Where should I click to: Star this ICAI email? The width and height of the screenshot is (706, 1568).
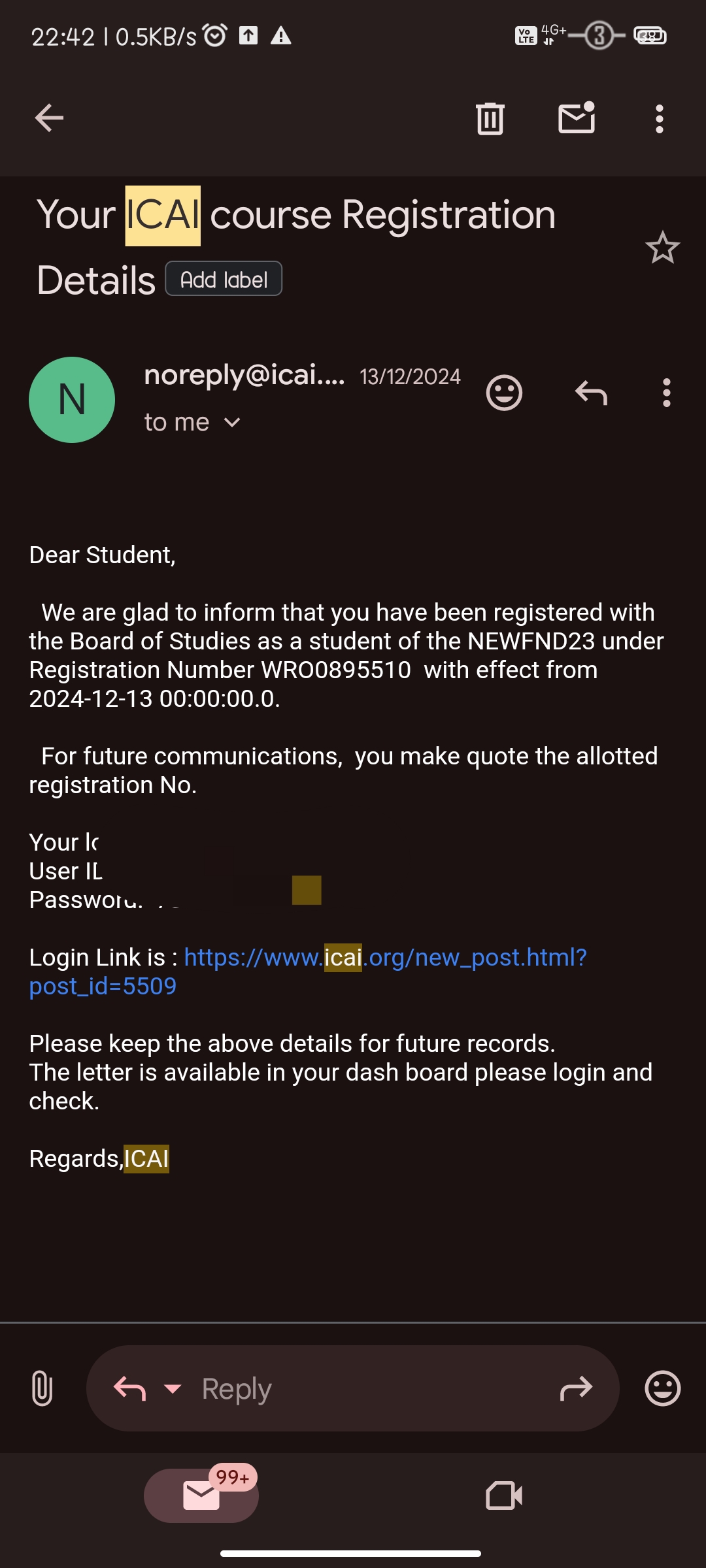pyautogui.click(x=662, y=248)
